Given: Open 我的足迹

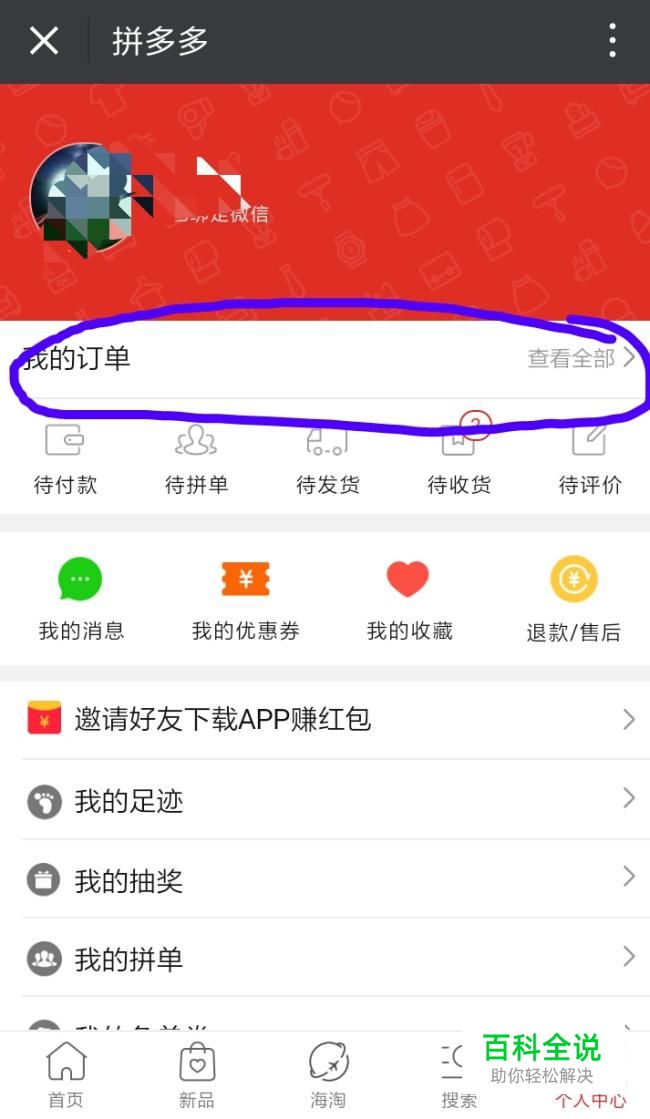Looking at the screenshot, I should [x=325, y=799].
